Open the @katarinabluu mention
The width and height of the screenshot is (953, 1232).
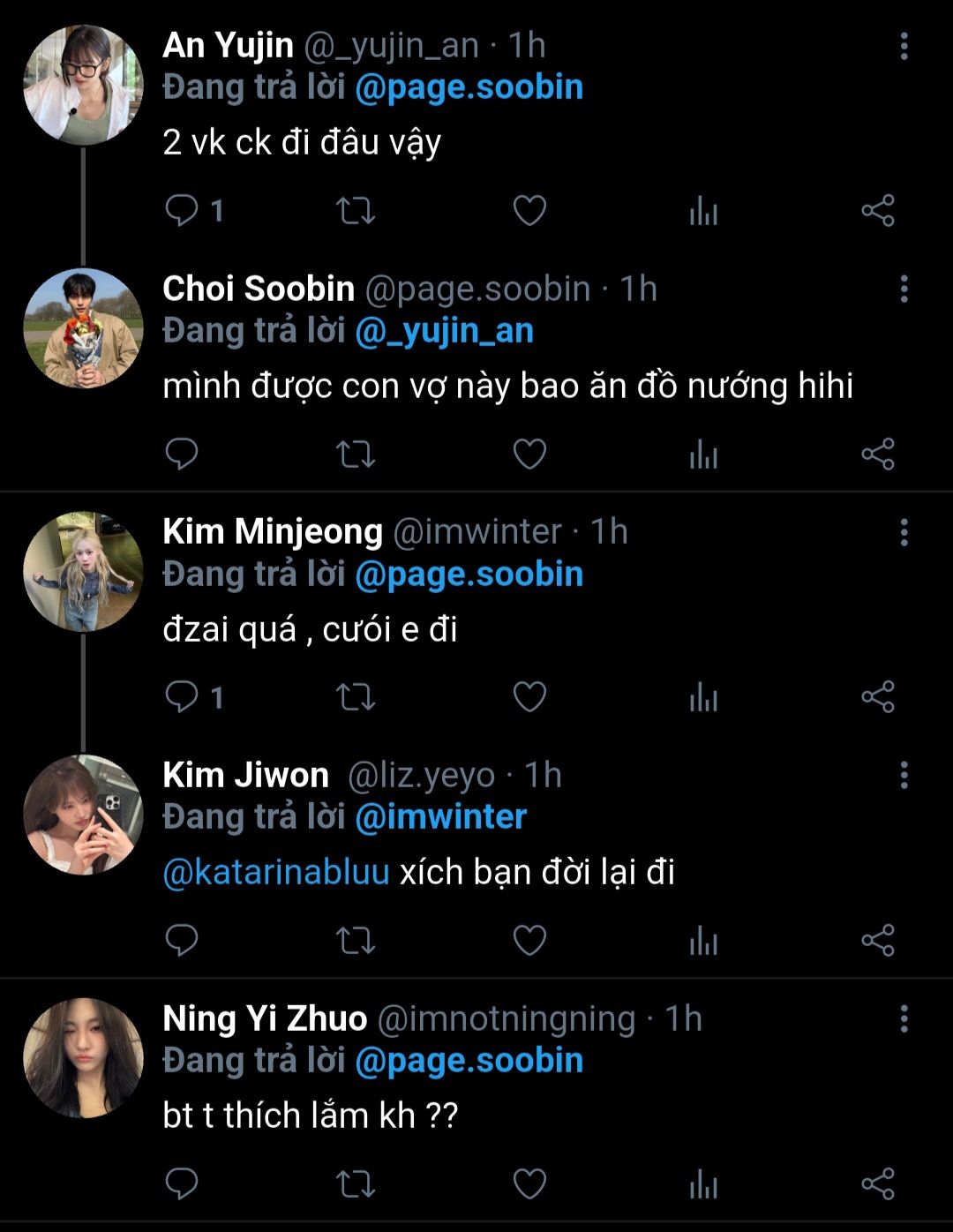(x=276, y=872)
